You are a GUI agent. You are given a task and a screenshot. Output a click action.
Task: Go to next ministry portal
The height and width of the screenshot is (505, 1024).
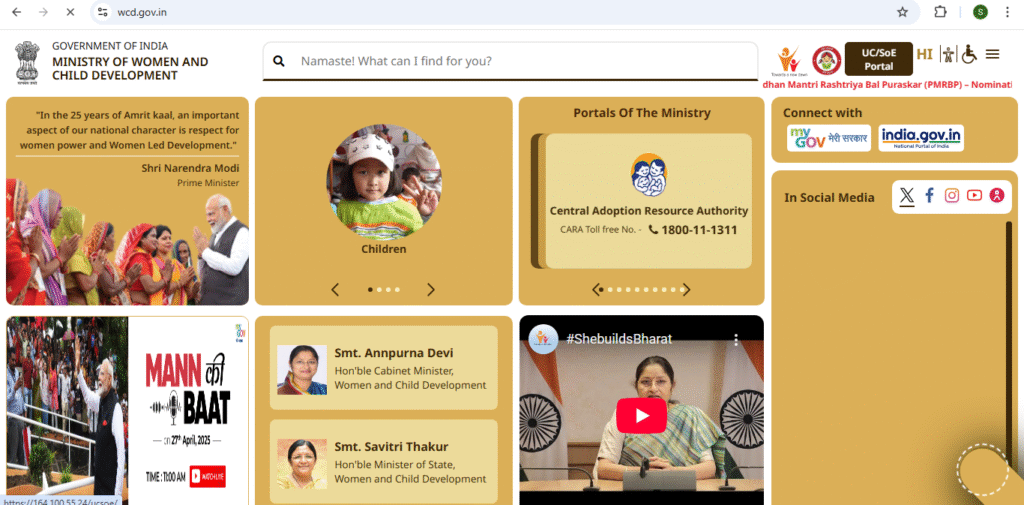point(686,290)
